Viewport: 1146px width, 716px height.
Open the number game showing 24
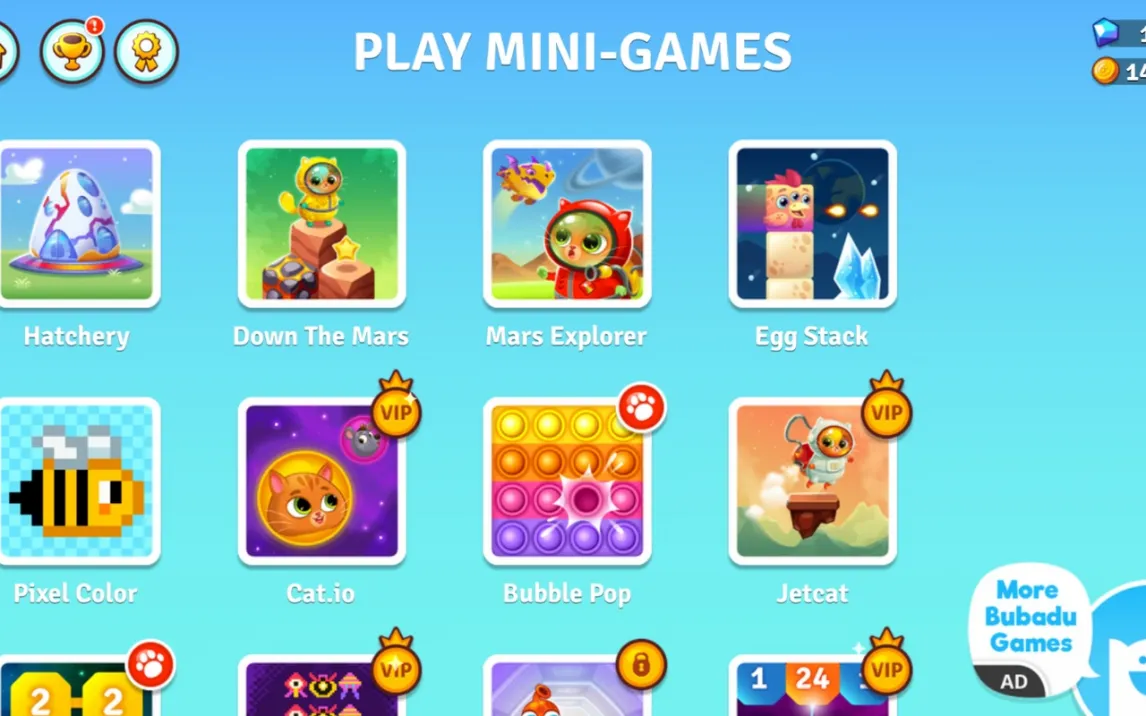coord(812,690)
